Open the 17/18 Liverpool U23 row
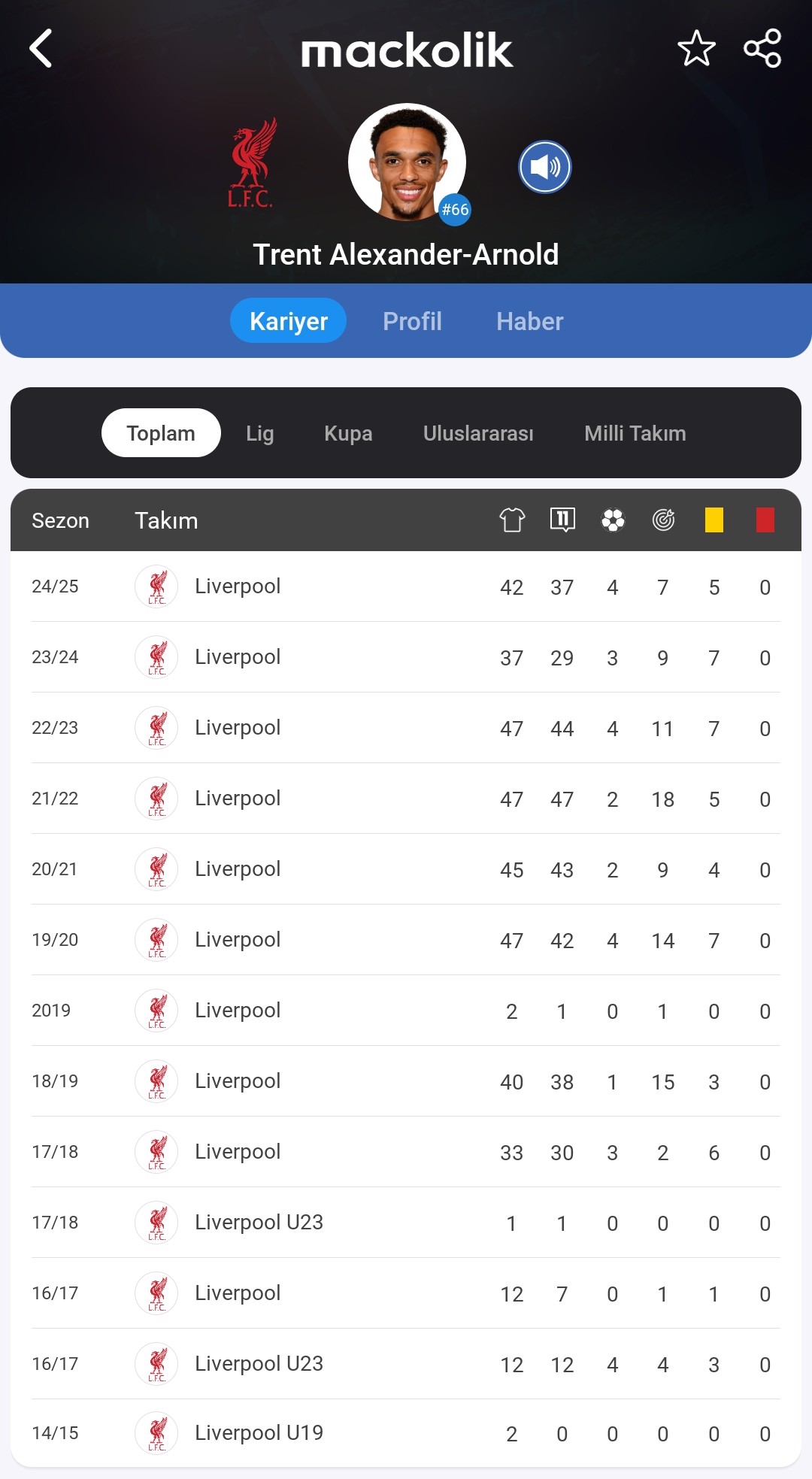This screenshot has width=812, height=1479. [406, 1223]
